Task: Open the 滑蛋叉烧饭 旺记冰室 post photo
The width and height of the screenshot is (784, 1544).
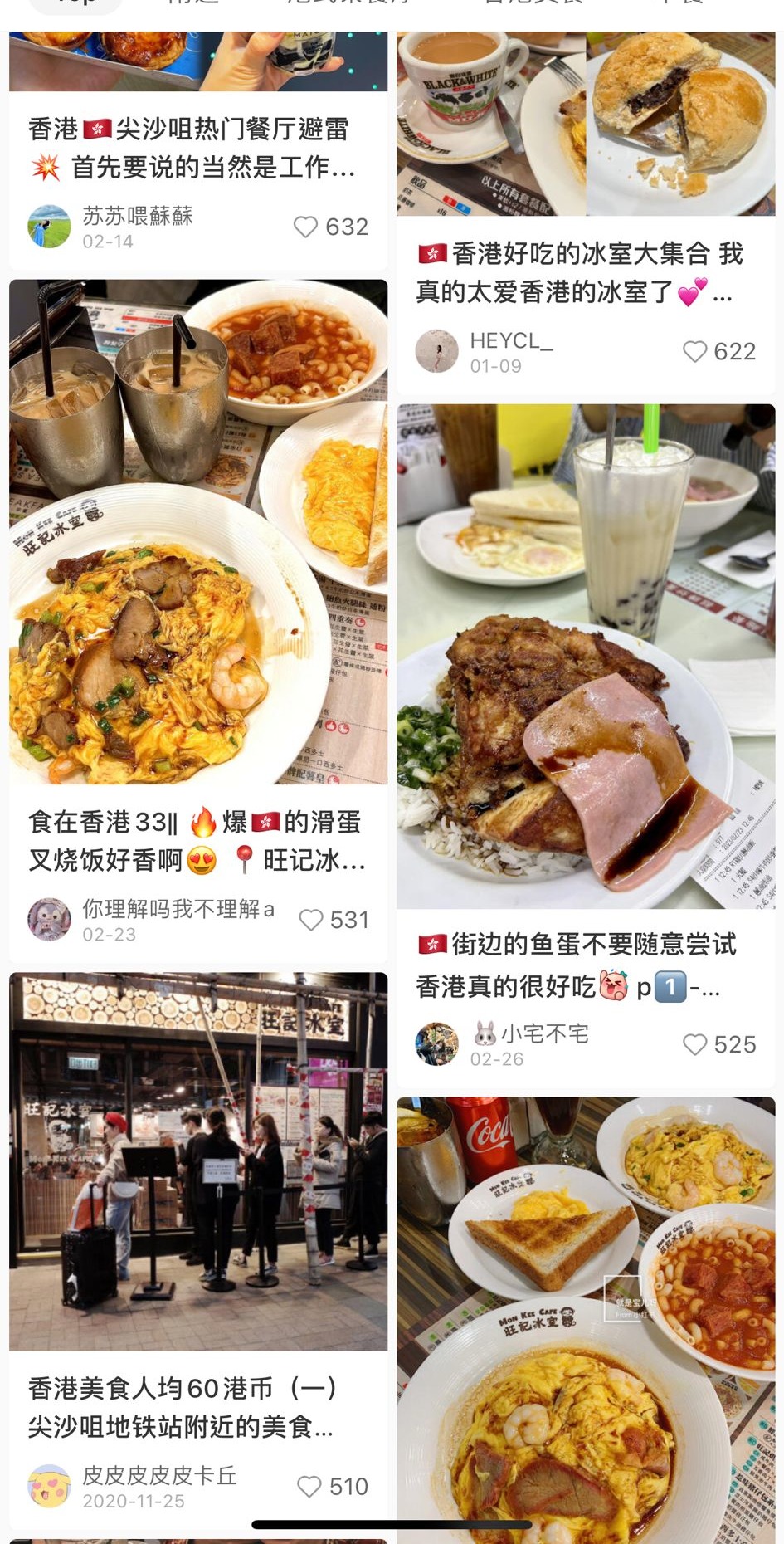Action: [198, 531]
